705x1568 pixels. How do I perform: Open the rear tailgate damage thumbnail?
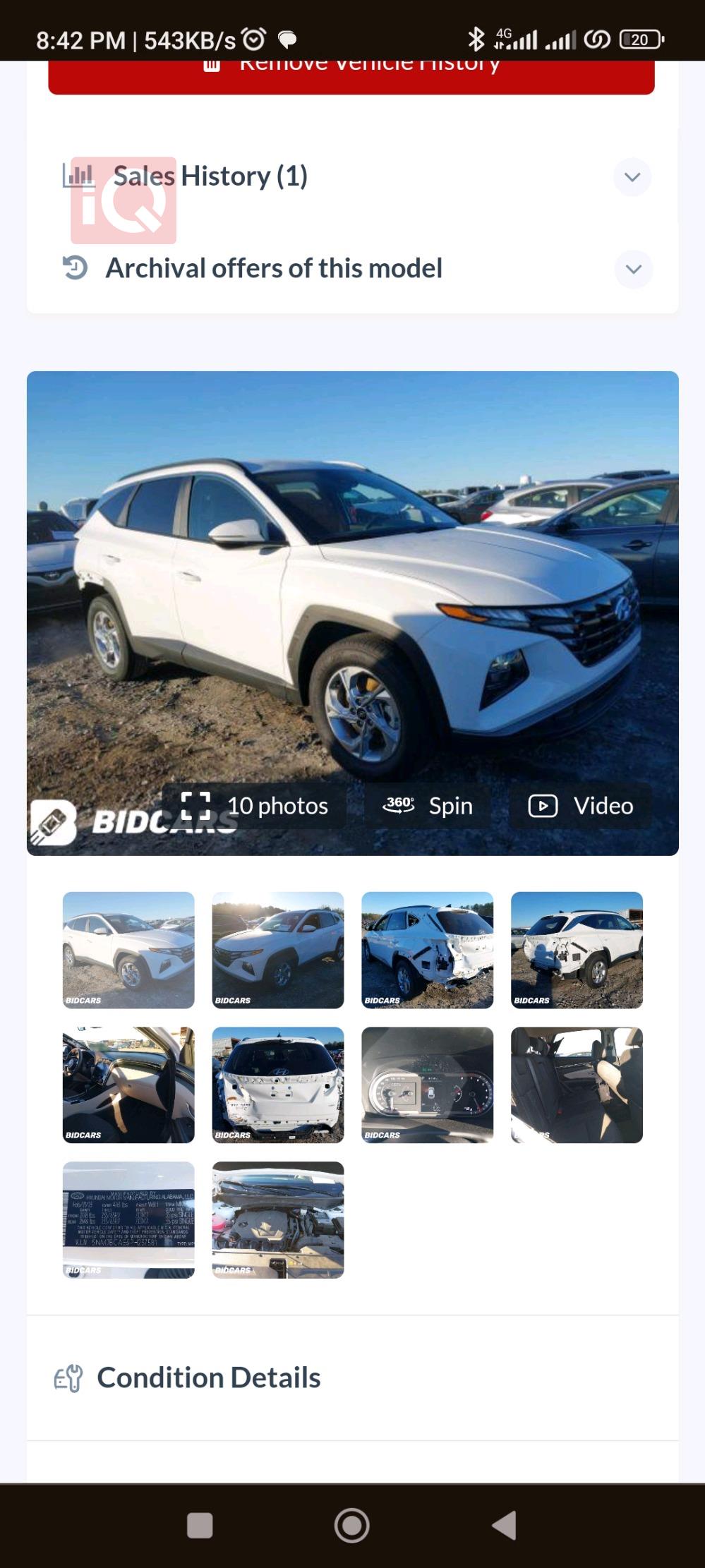coord(278,1085)
